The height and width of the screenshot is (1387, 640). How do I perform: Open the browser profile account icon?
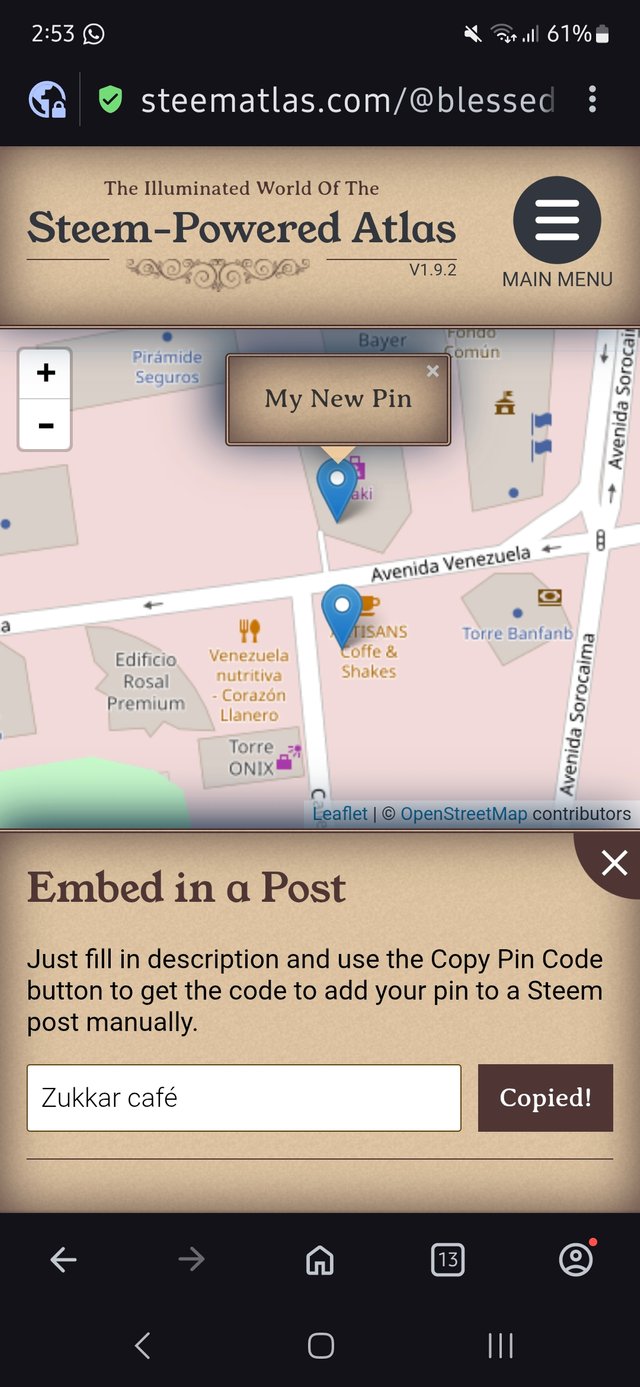pos(576,1260)
